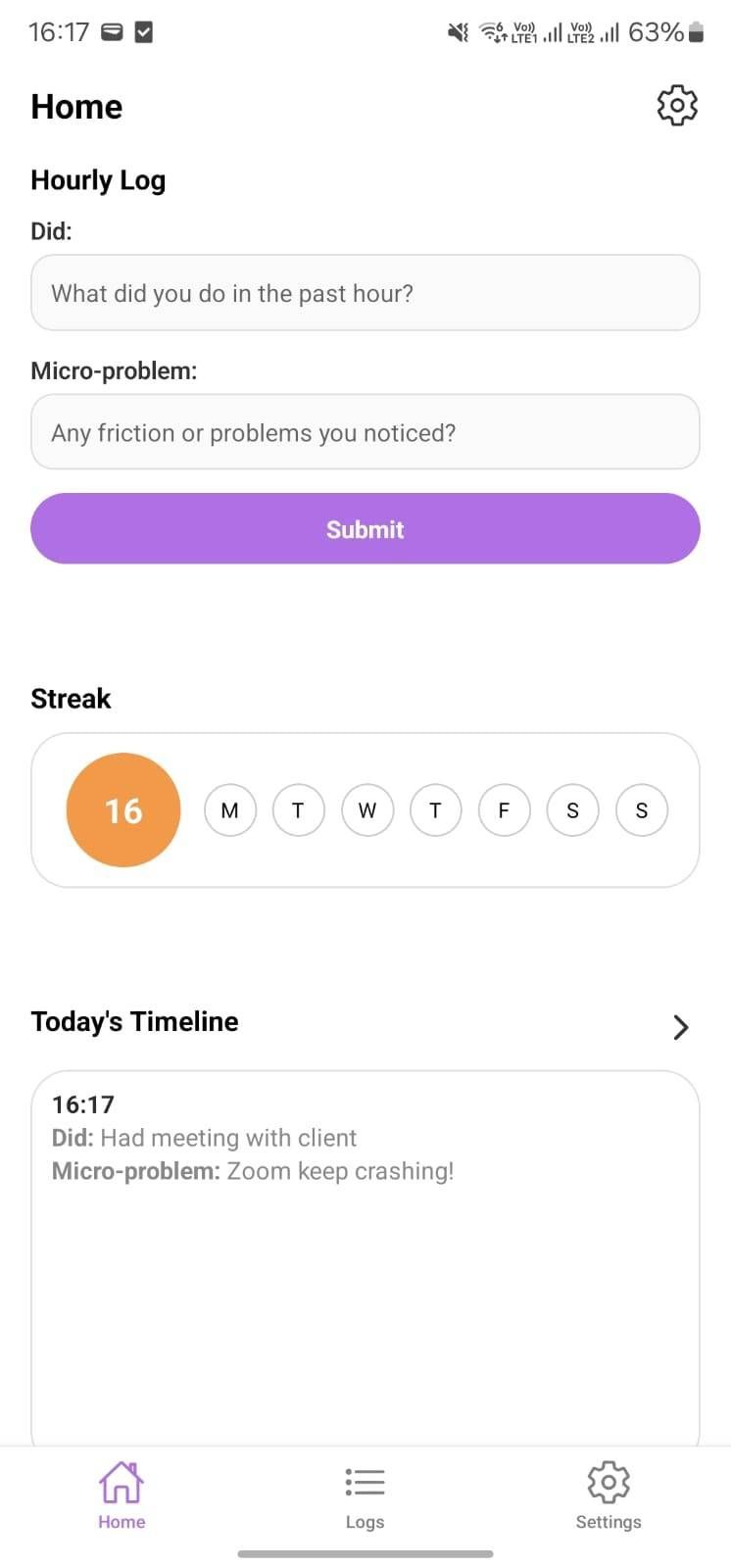Select the Home tab

click(x=122, y=1497)
